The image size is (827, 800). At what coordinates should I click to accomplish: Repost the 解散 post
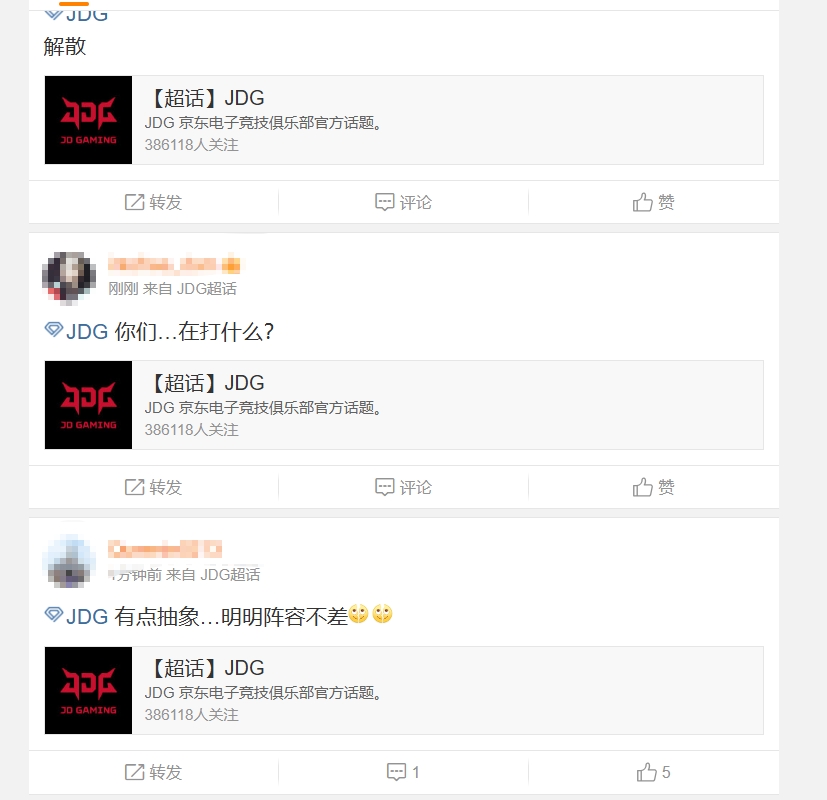(153, 202)
